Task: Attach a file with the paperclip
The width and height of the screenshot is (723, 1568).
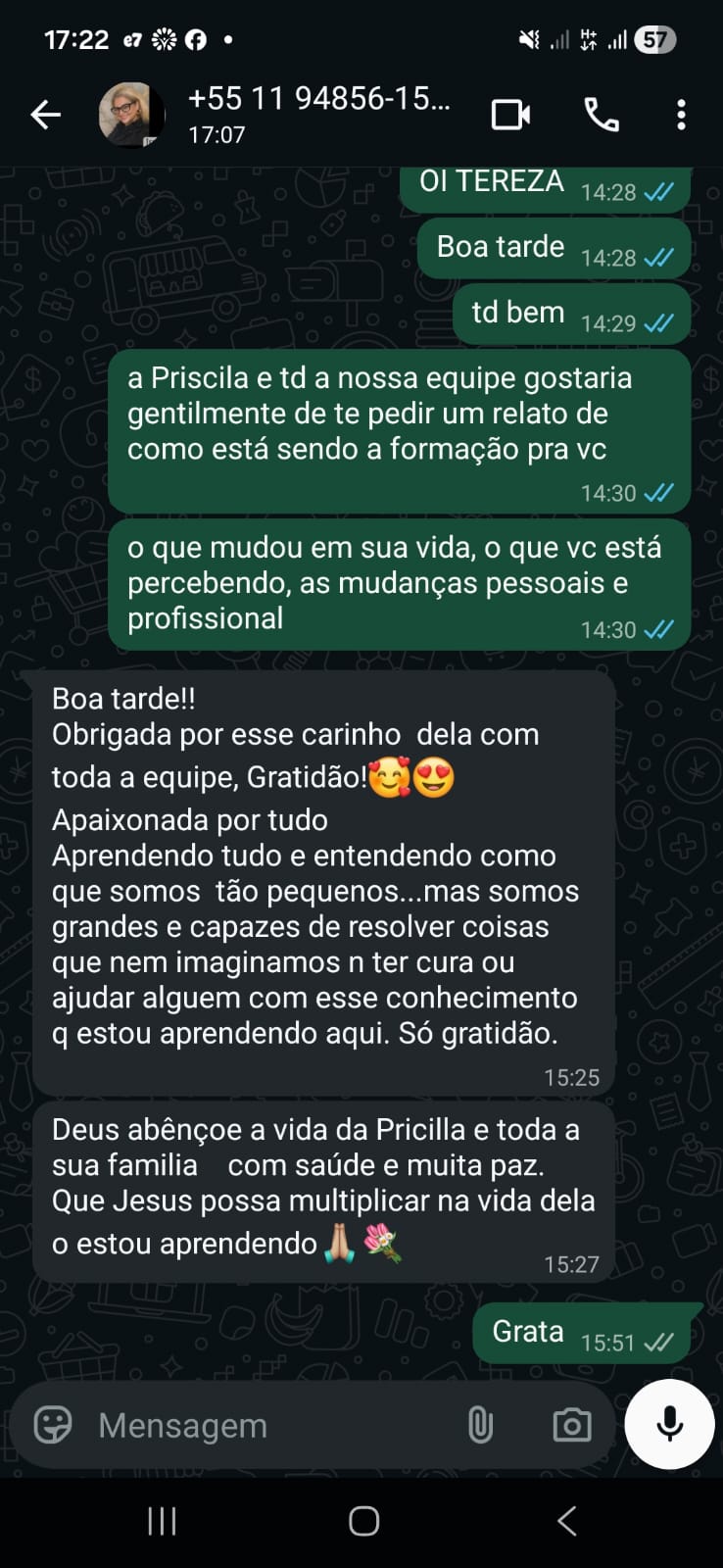Action: tap(480, 1425)
